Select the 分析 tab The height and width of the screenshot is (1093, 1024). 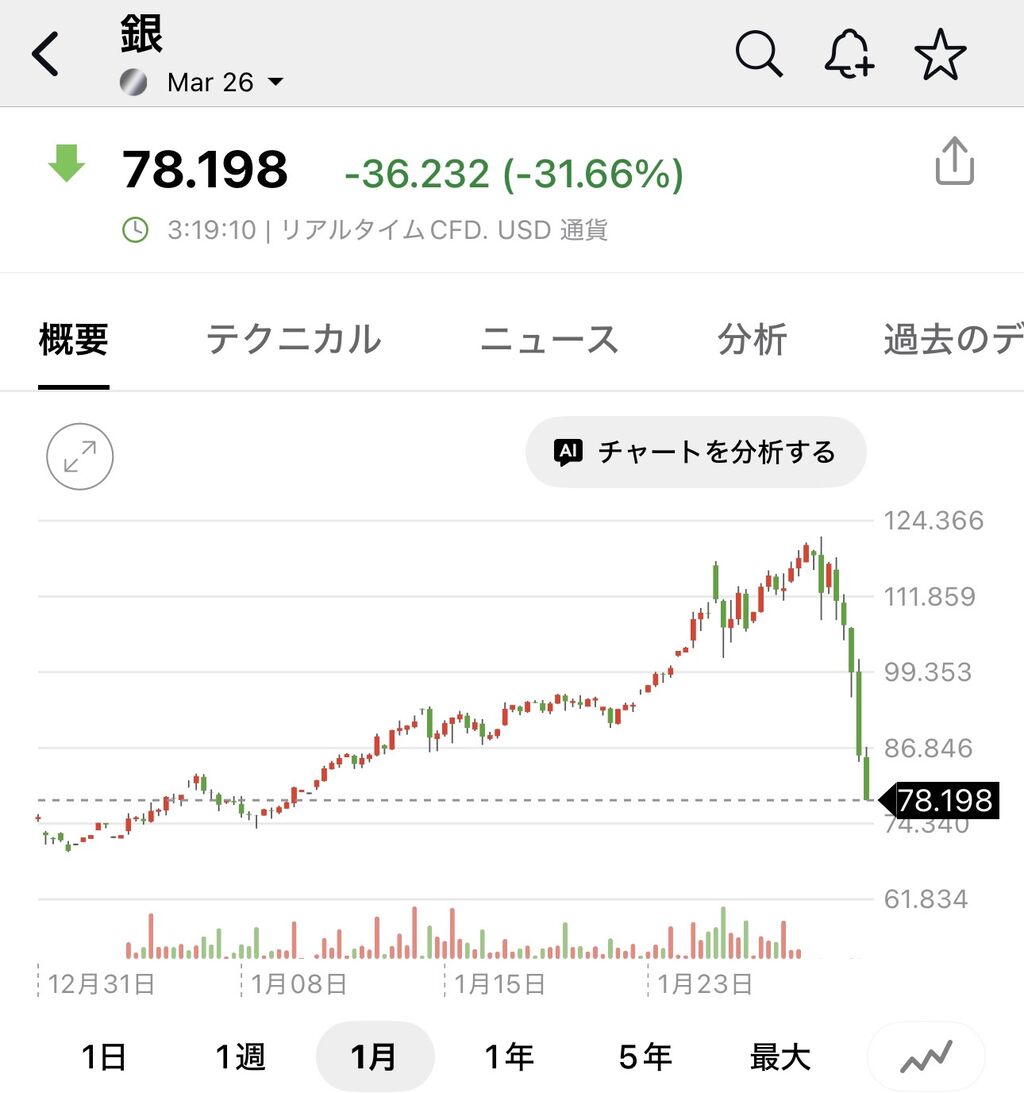(x=752, y=340)
